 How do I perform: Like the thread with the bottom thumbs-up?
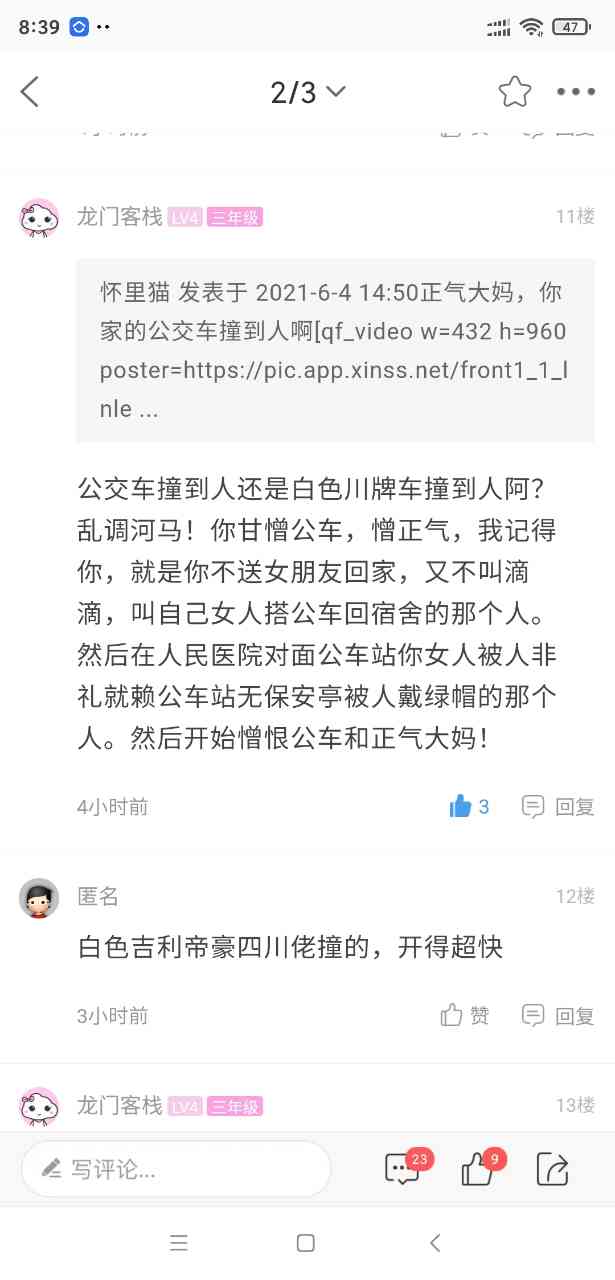click(479, 1168)
